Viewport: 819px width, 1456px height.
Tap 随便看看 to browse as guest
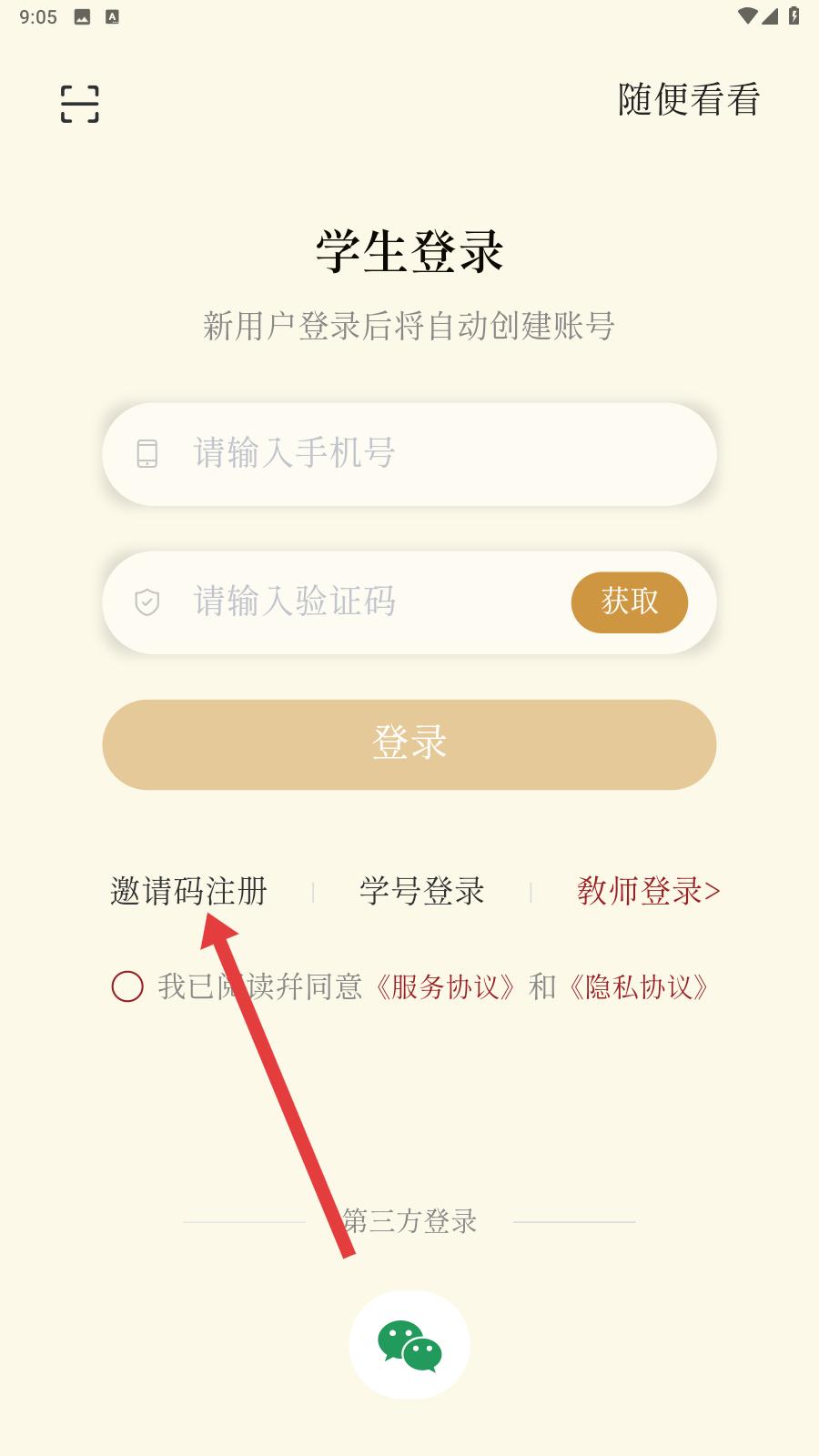pos(689,100)
